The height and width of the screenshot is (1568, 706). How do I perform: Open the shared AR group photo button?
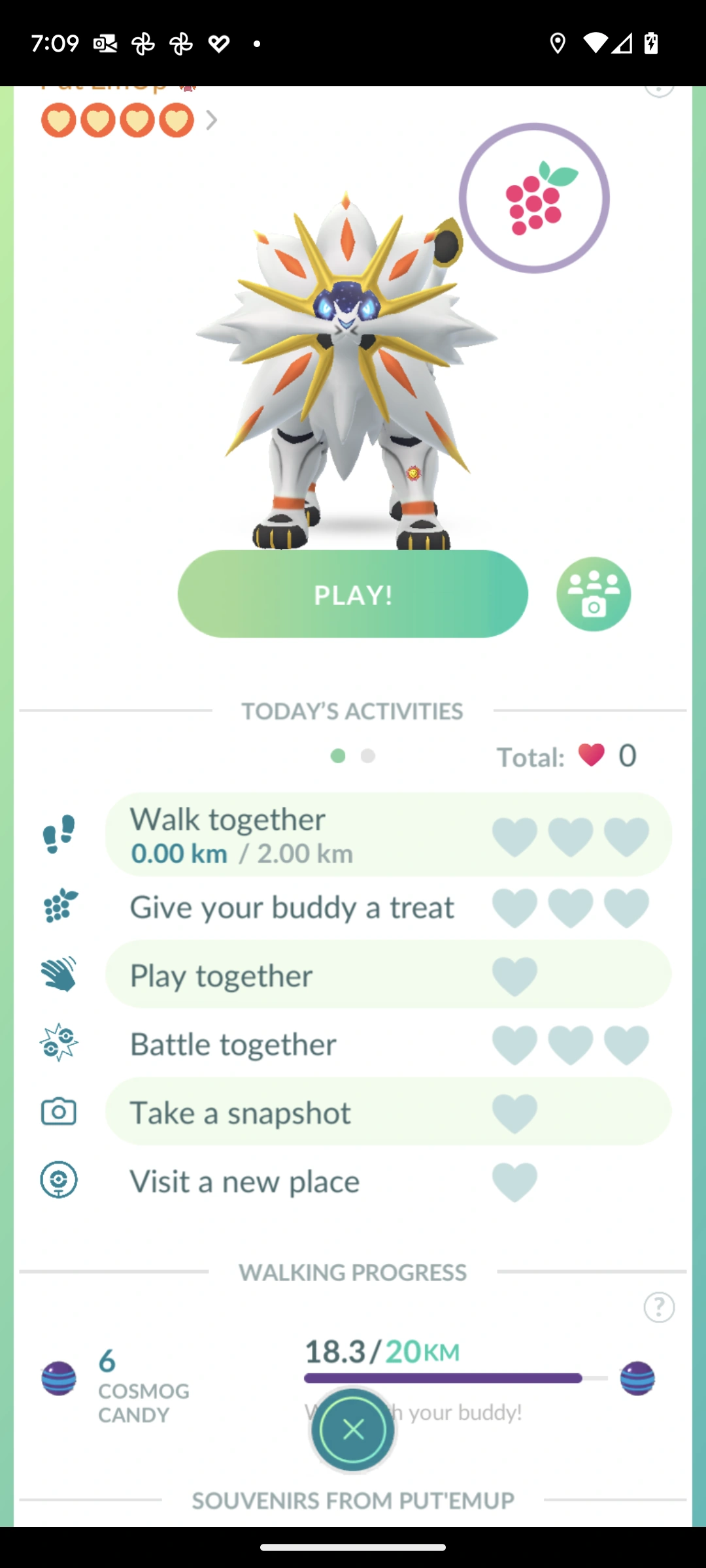(x=594, y=594)
